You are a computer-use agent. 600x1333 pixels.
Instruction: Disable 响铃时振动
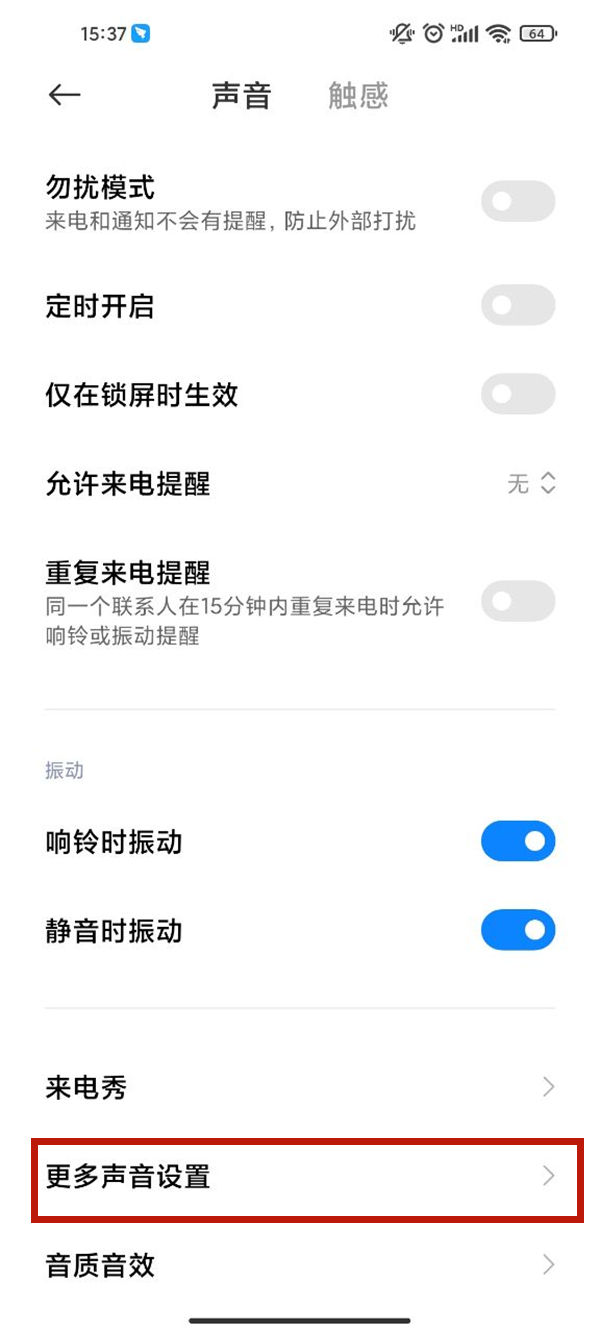pyautogui.click(x=517, y=842)
